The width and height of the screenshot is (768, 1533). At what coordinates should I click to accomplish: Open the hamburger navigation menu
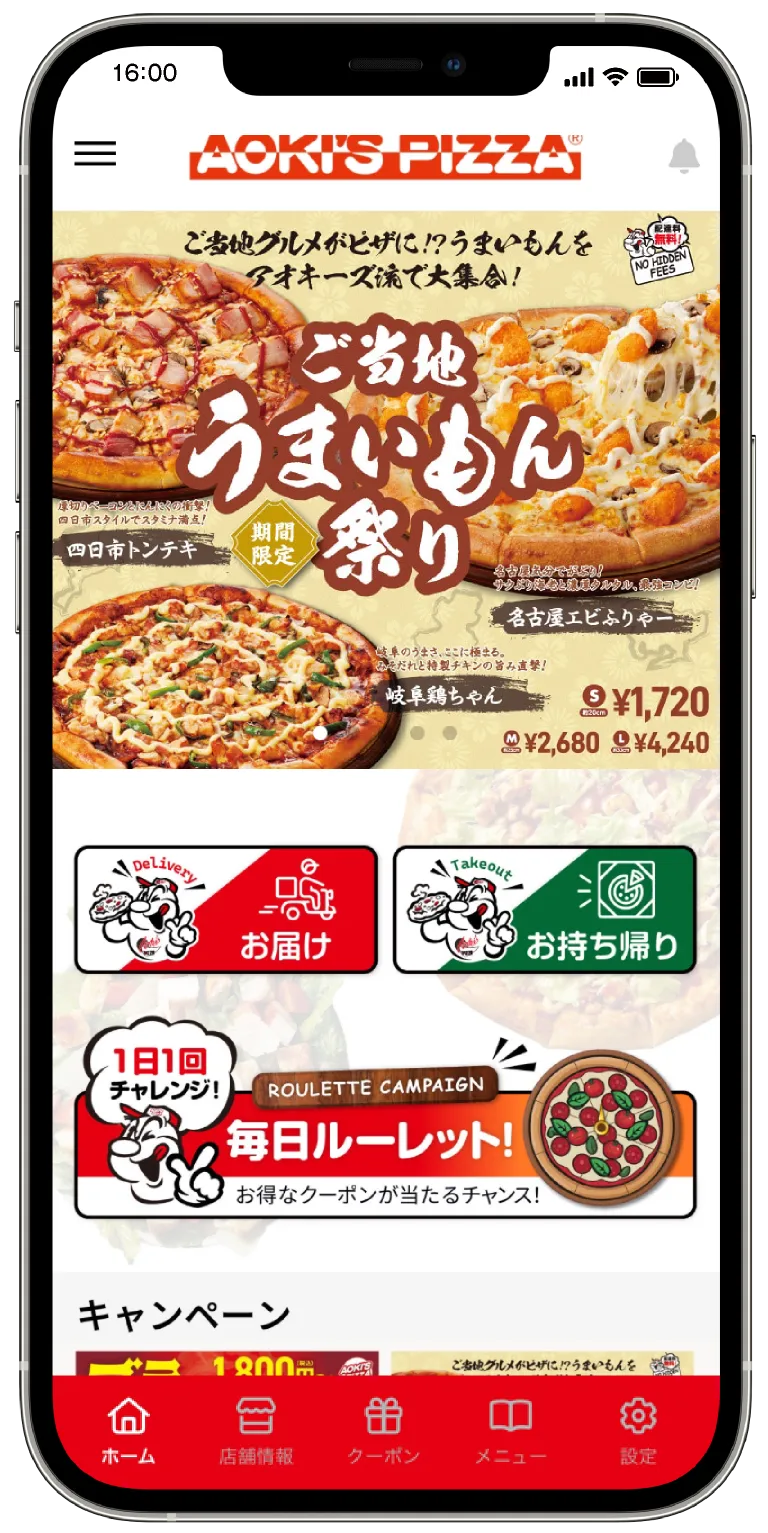[x=95, y=153]
